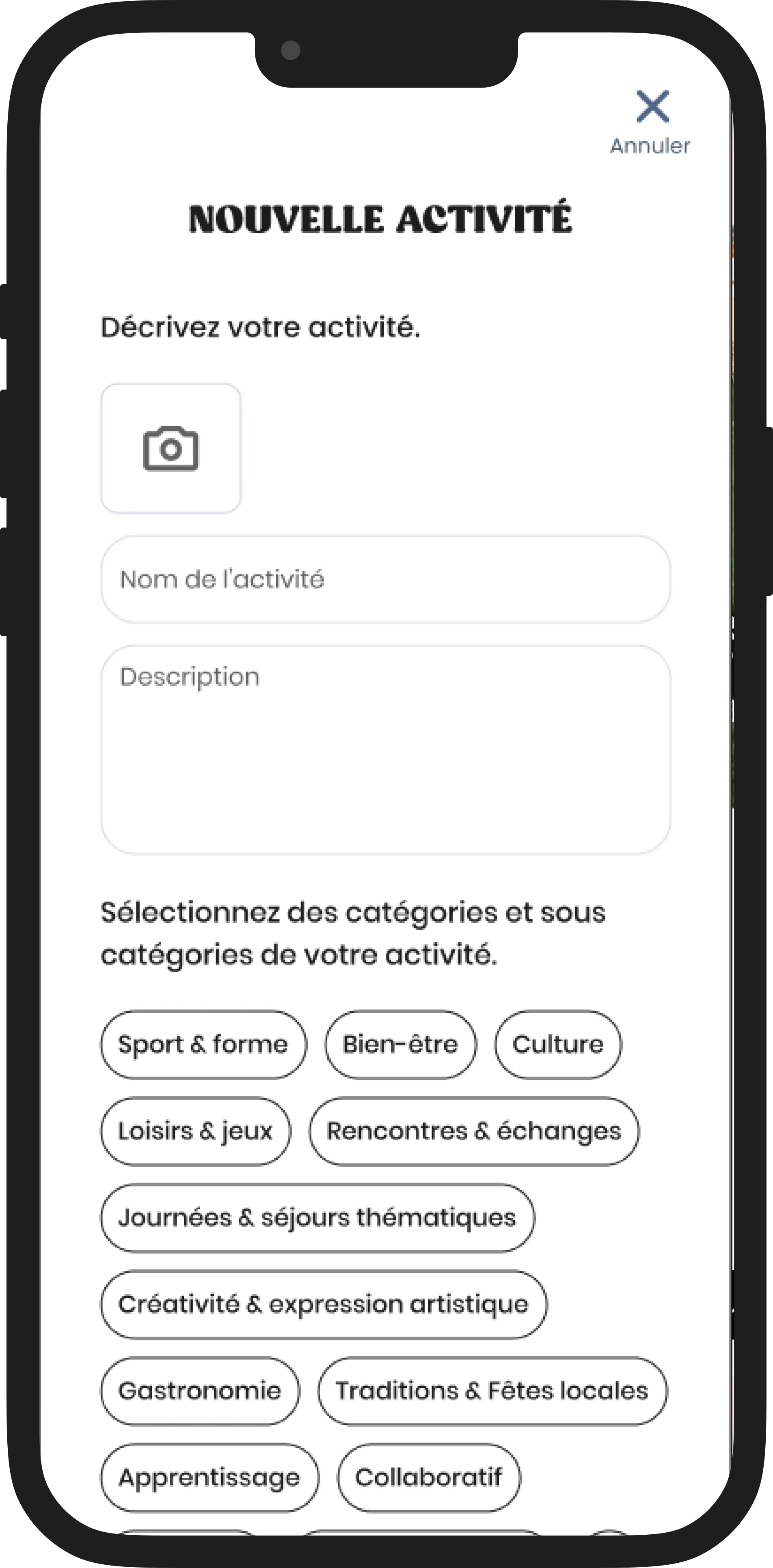Select the Apprentissage category
Viewport: 773px width, 1568px height.
coord(209,1478)
